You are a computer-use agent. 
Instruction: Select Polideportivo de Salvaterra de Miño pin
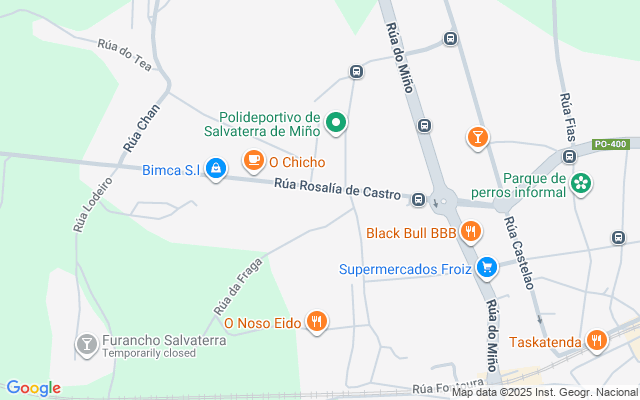click(x=337, y=123)
